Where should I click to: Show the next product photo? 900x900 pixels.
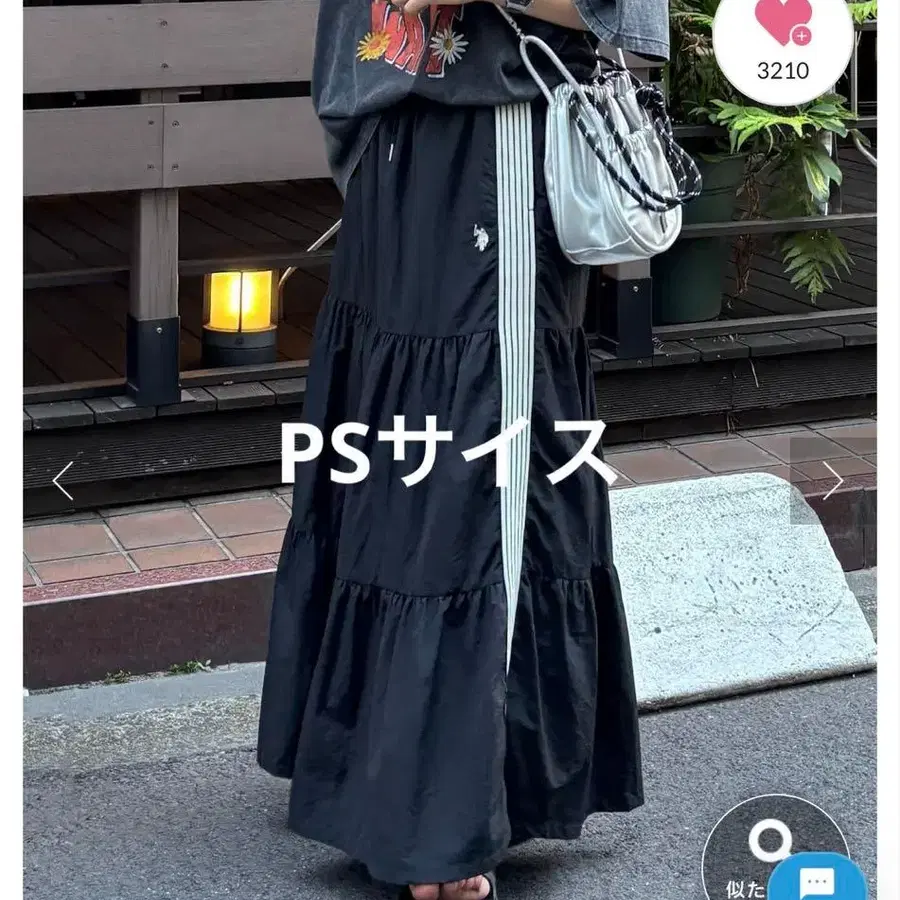(832, 481)
